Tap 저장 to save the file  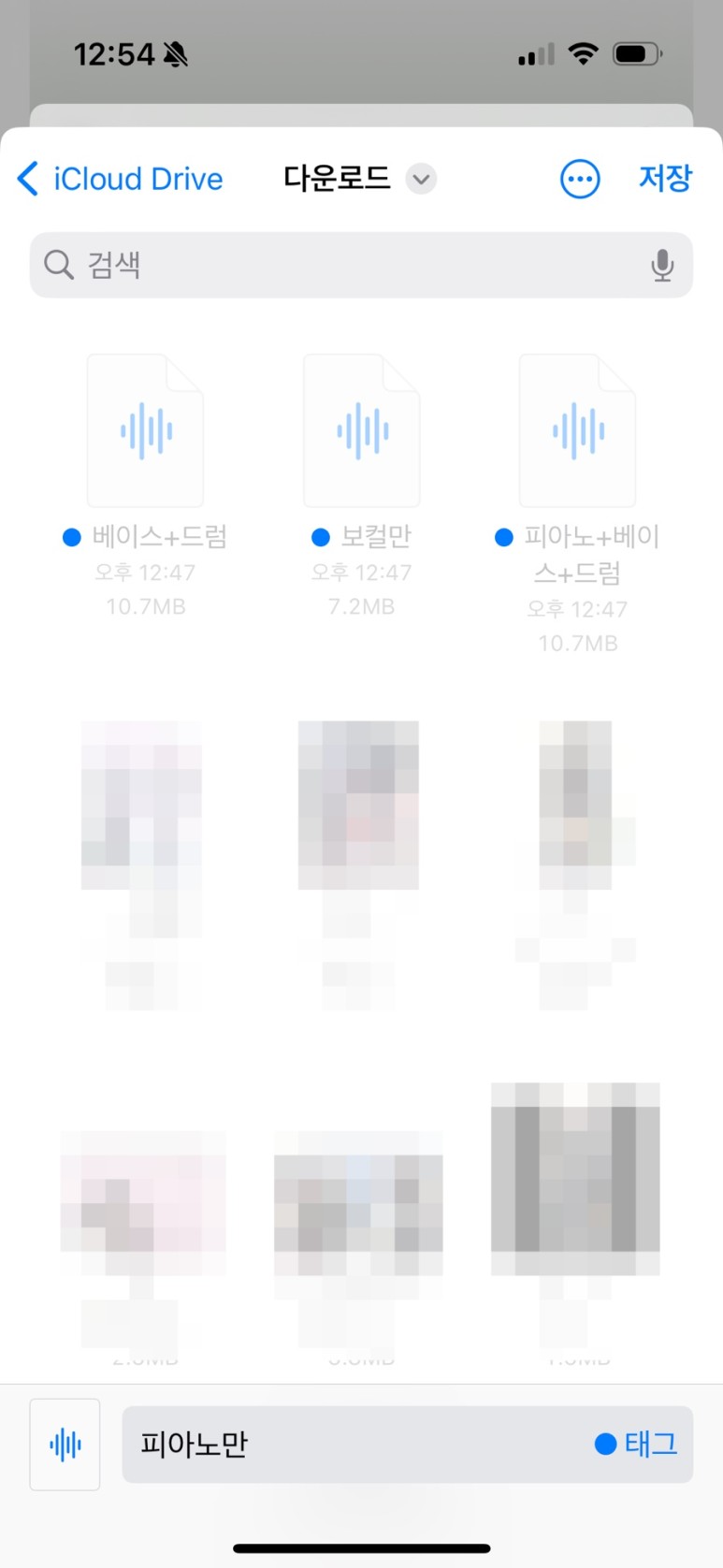pyautogui.click(x=665, y=178)
